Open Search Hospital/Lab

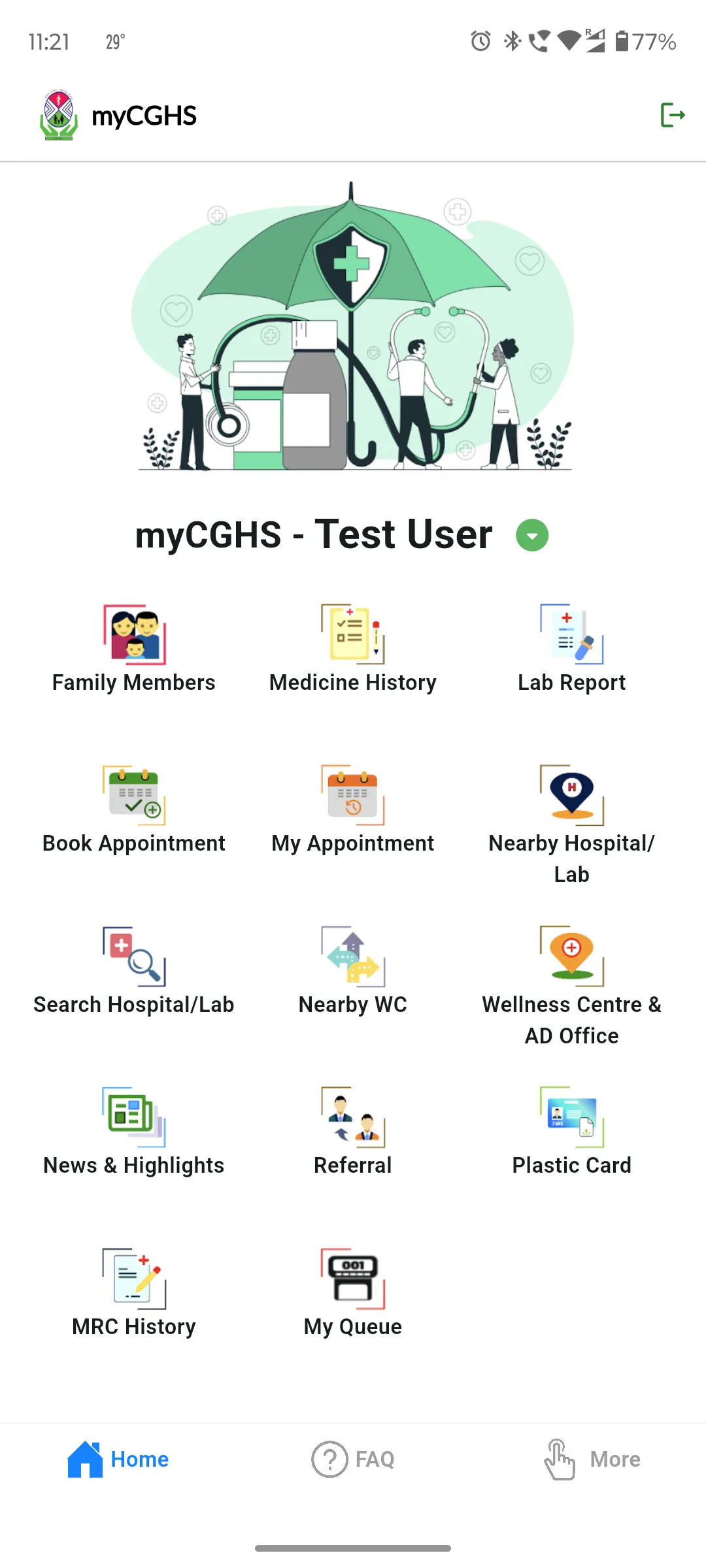pos(134,971)
